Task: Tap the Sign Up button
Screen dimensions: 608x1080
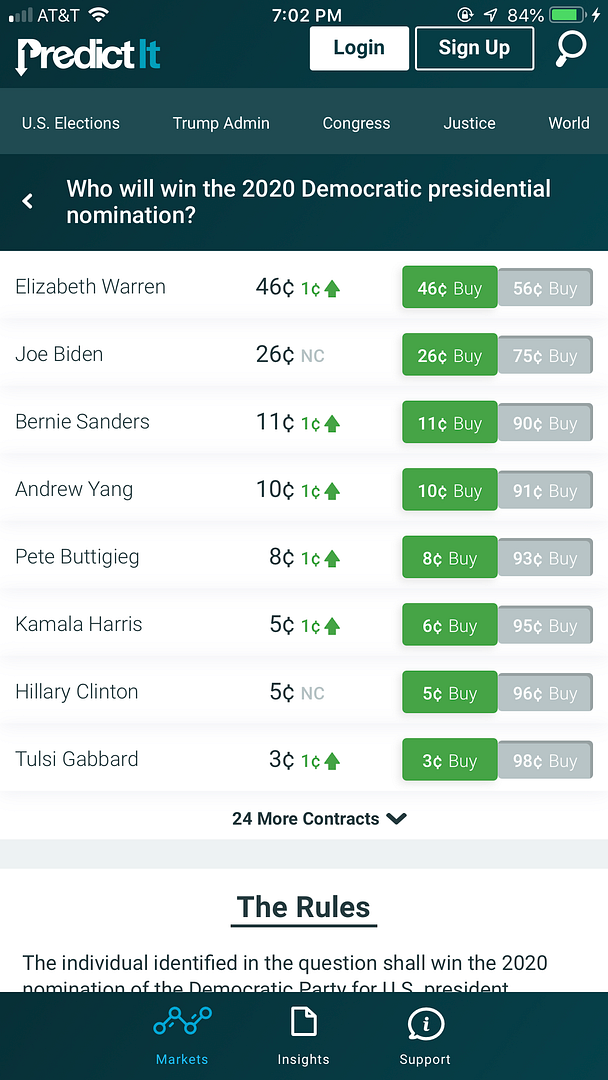Action: click(x=474, y=48)
